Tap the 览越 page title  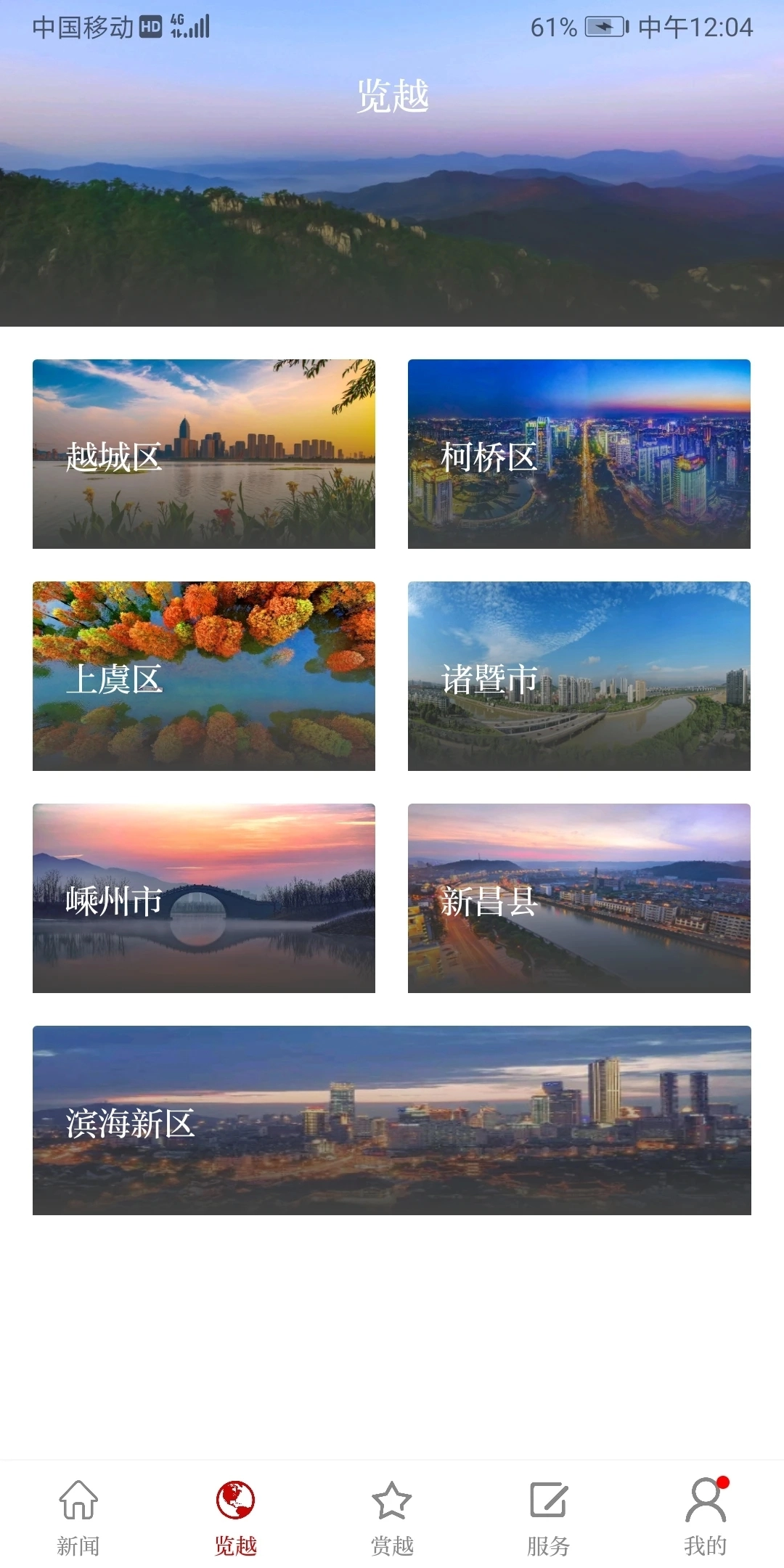pyautogui.click(x=392, y=94)
